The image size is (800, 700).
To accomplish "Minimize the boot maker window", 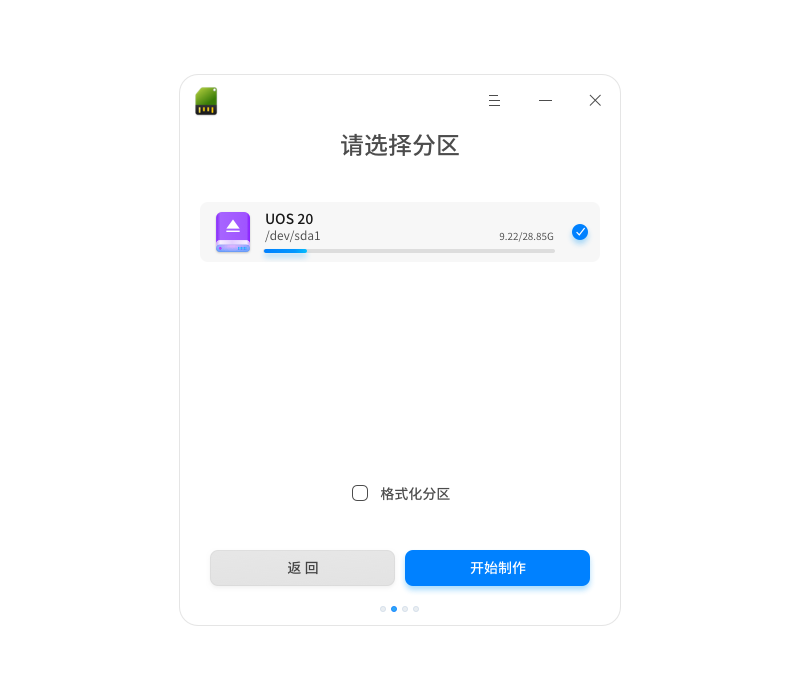I will point(545,100).
